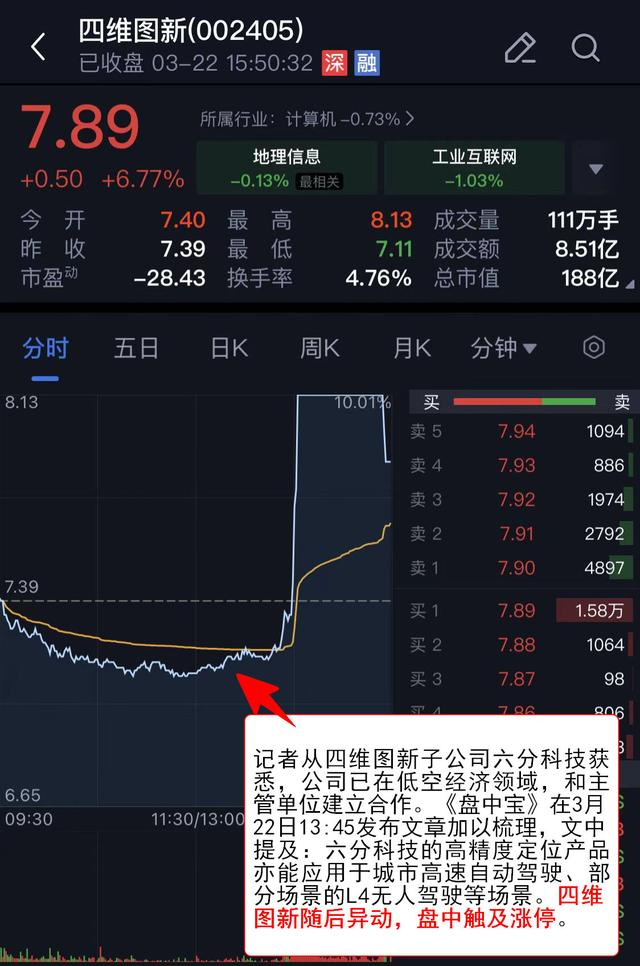Select the 分时 chart tab
This screenshot has width=640, height=966.
[45, 348]
